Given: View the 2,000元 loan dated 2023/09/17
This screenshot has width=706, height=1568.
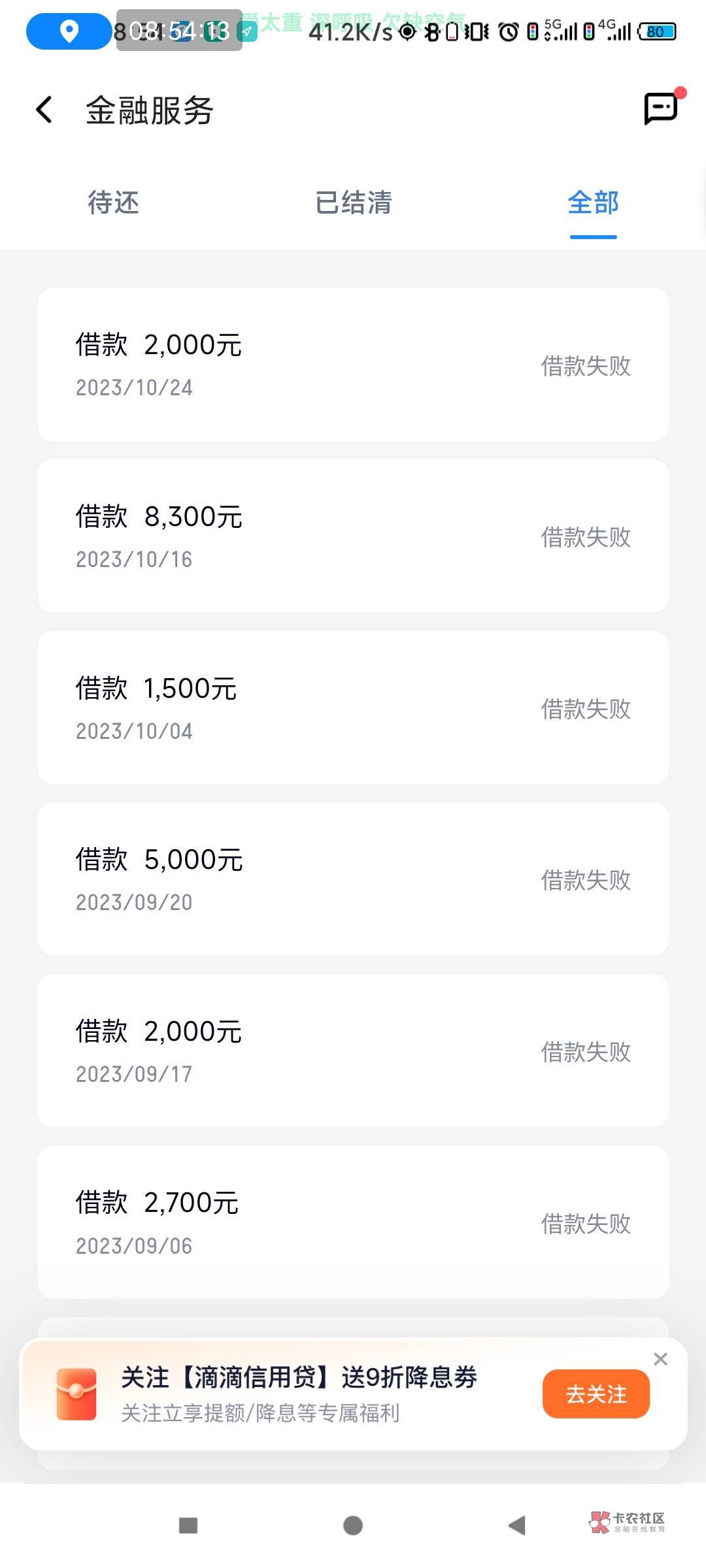Looking at the screenshot, I should click(x=353, y=1051).
